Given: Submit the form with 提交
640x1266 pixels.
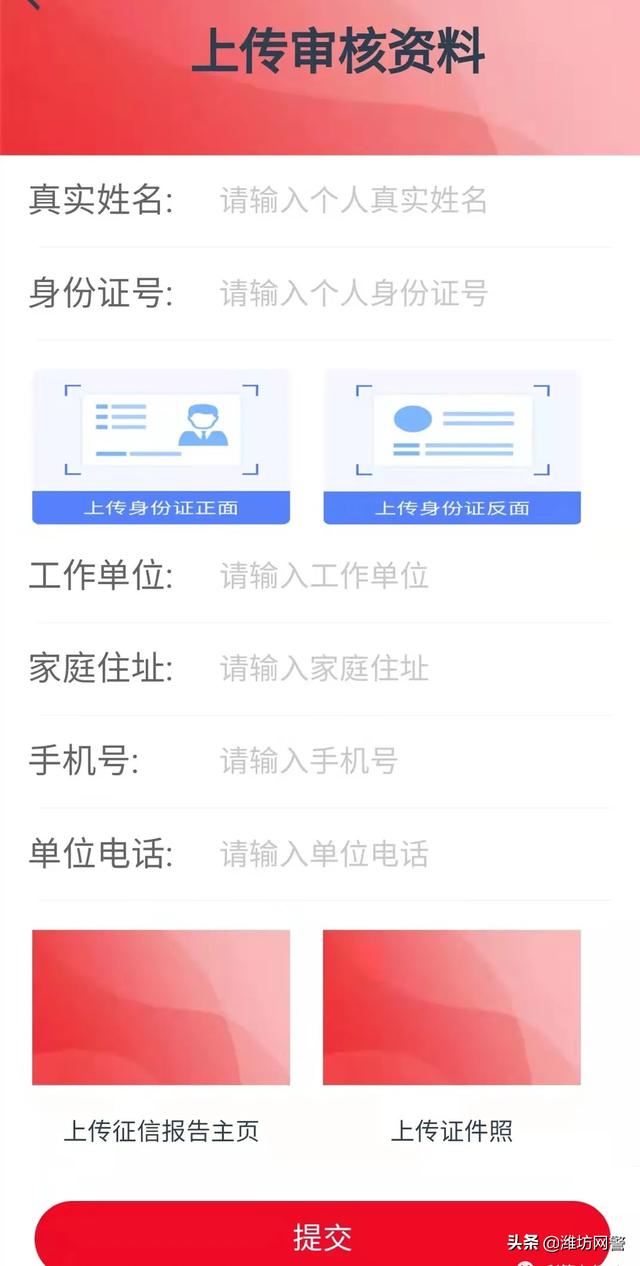Looking at the screenshot, I should [322, 1237].
